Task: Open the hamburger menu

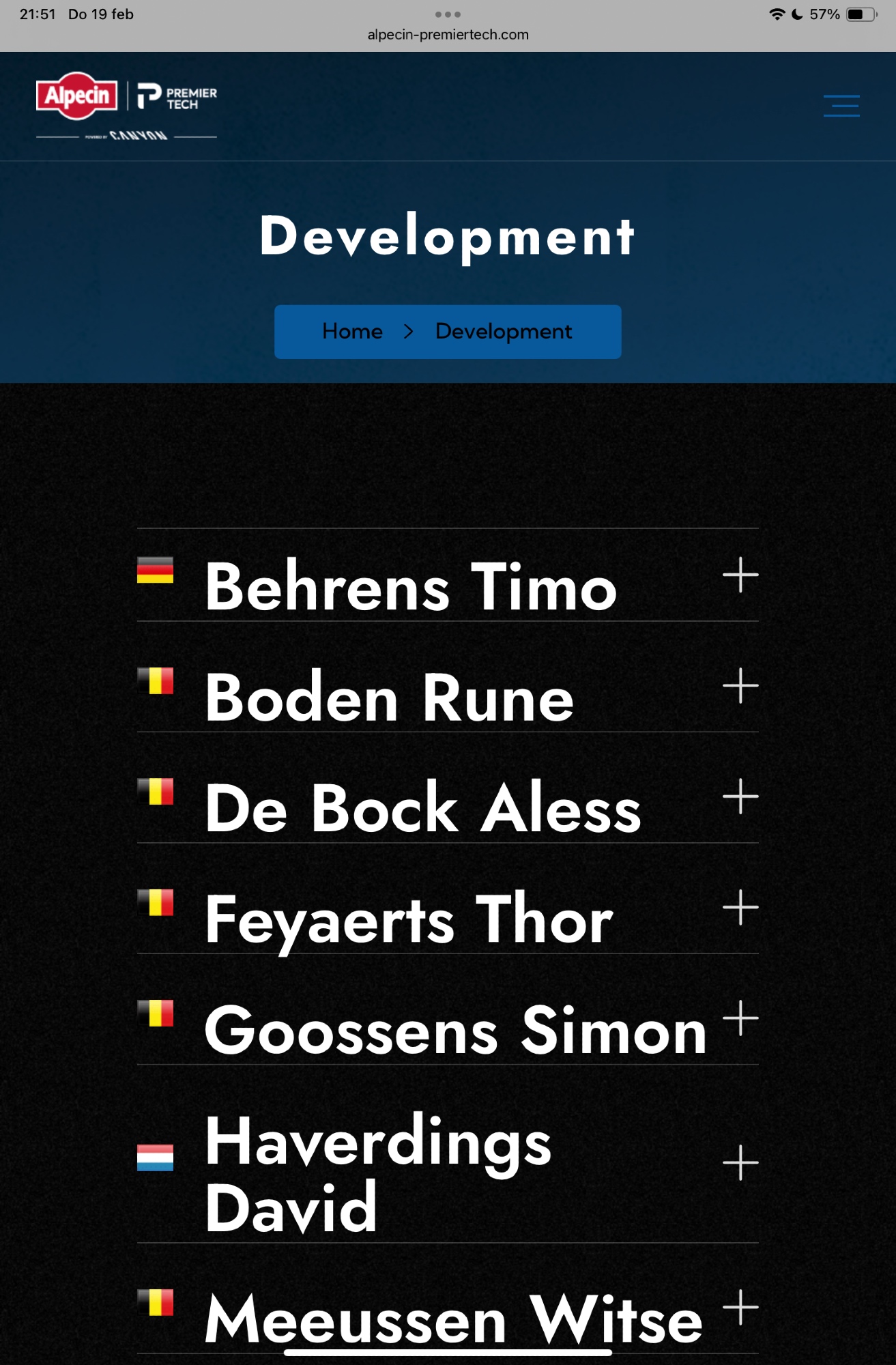Action: tap(841, 106)
